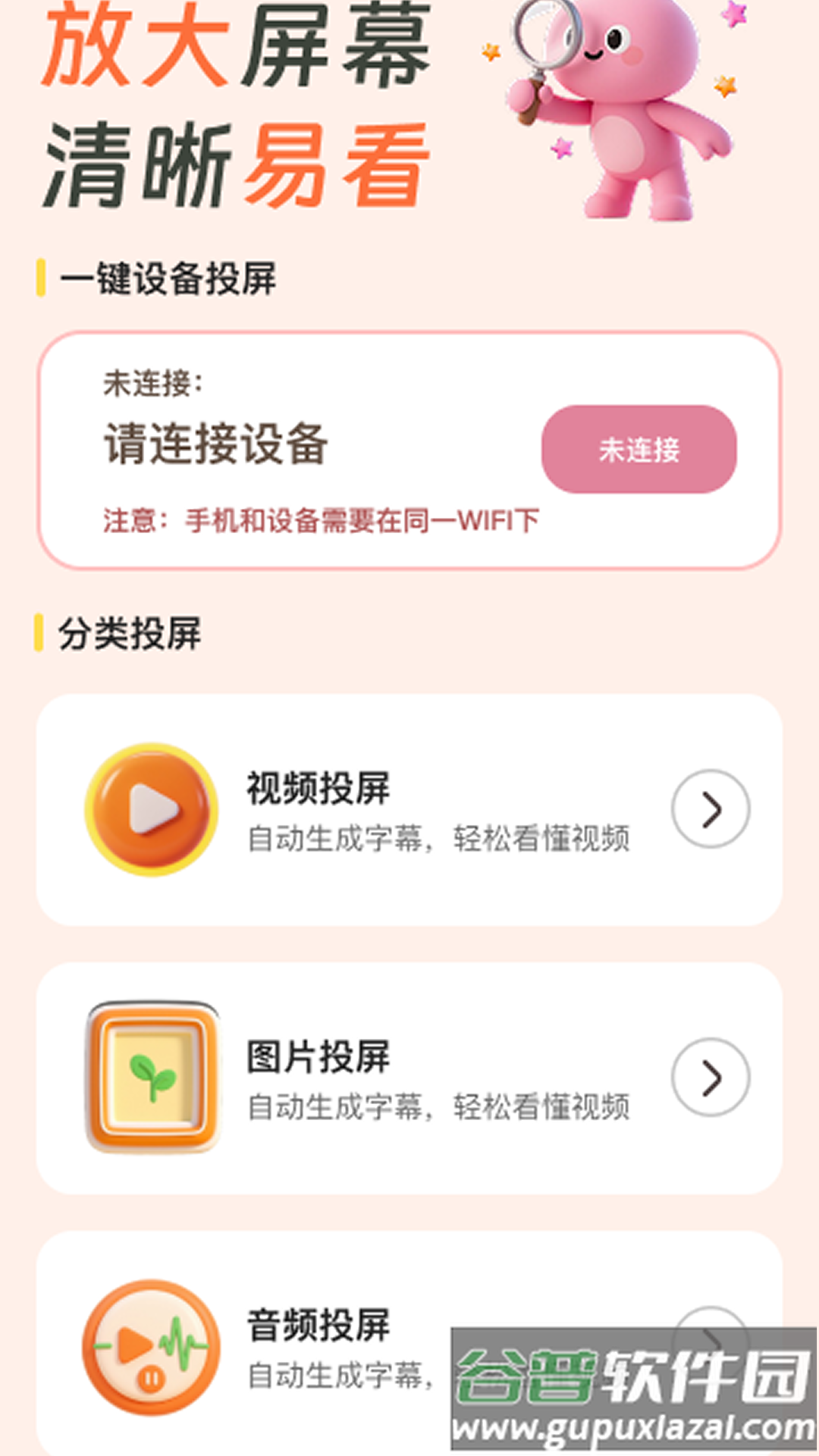The image size is (819, 1456).
Task: Tap the circular chevron in the video card
Action: (x=708, y=810)
